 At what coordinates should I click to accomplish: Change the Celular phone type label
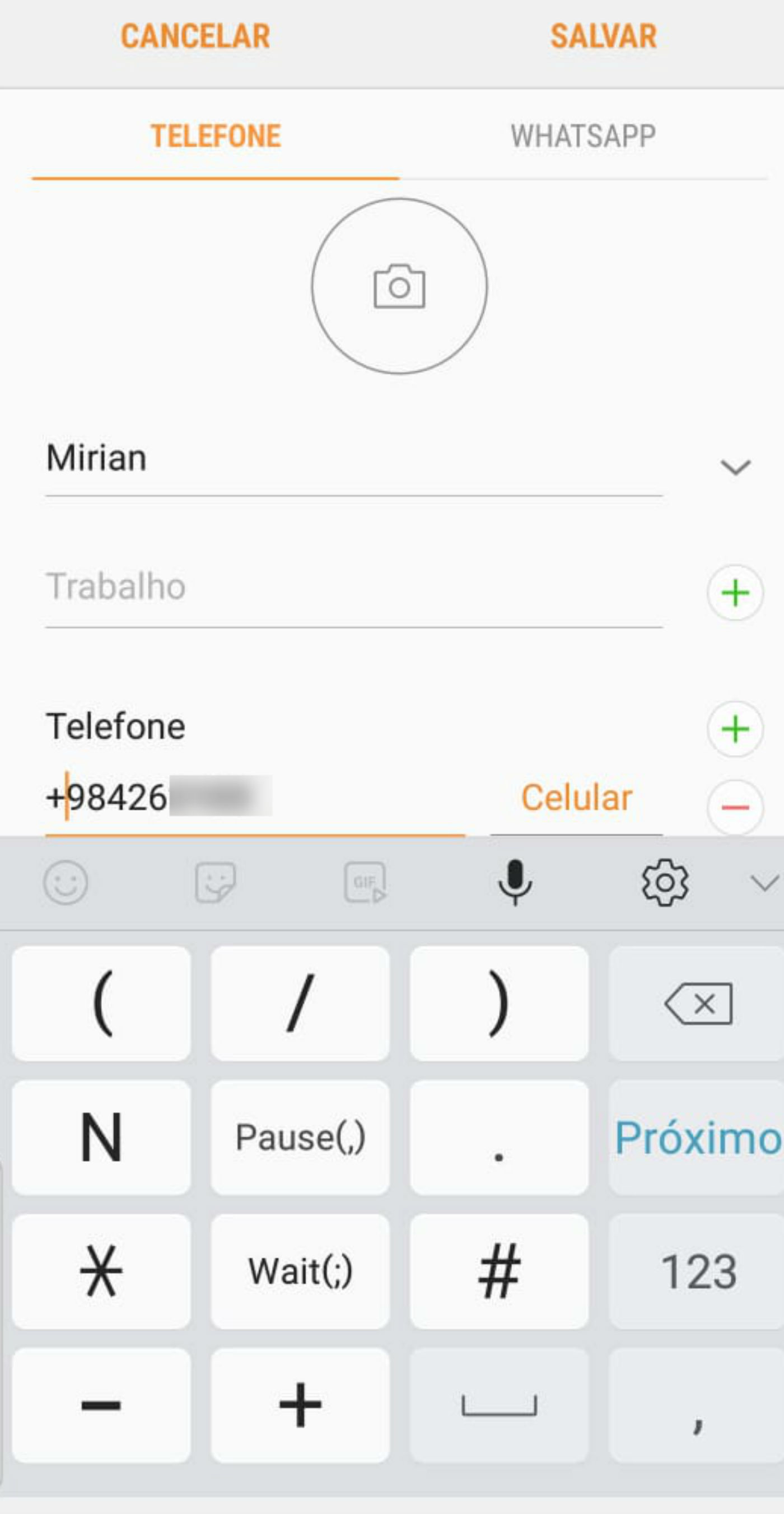(576, 798)
